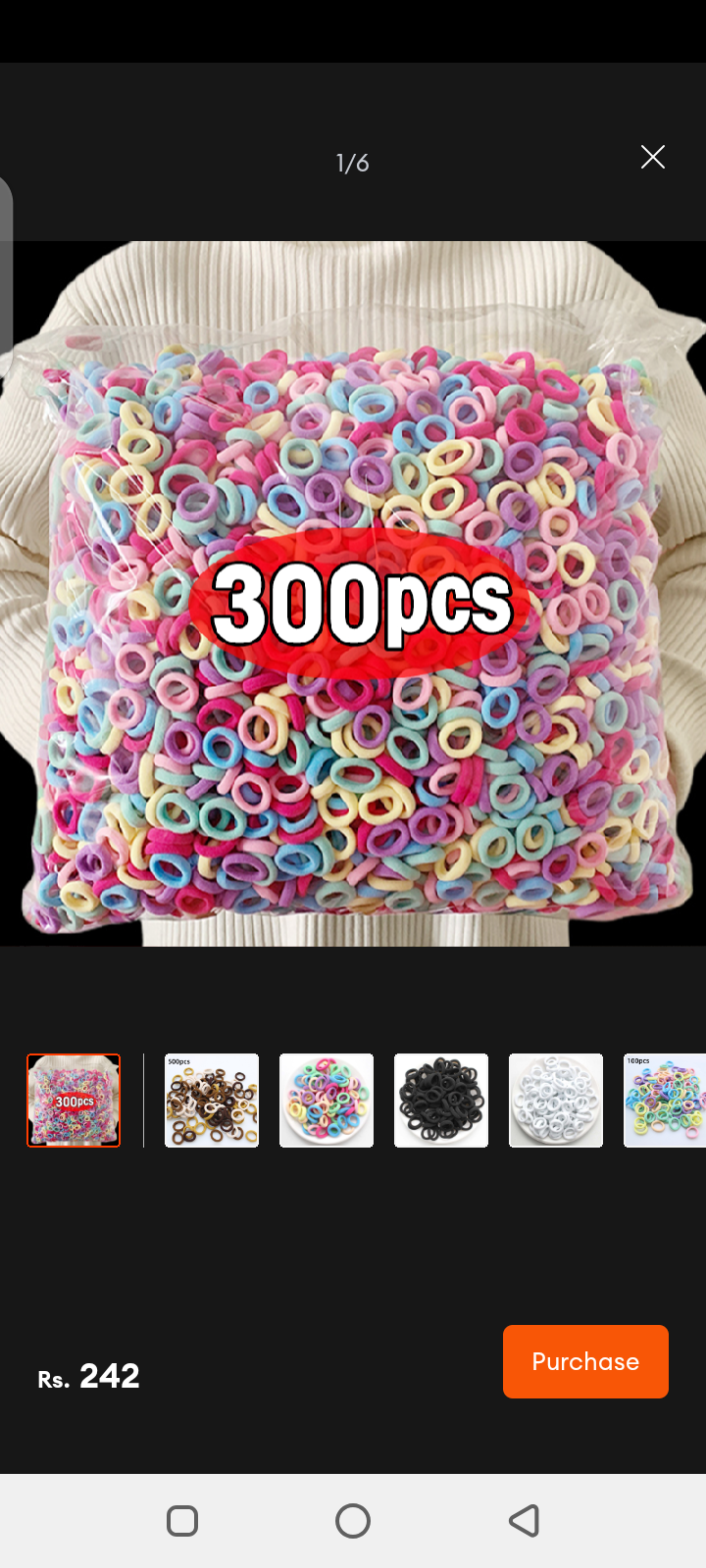This screenshot has width=706, height=1568.
Task: Close the image viewer
Action: point(652,157)
